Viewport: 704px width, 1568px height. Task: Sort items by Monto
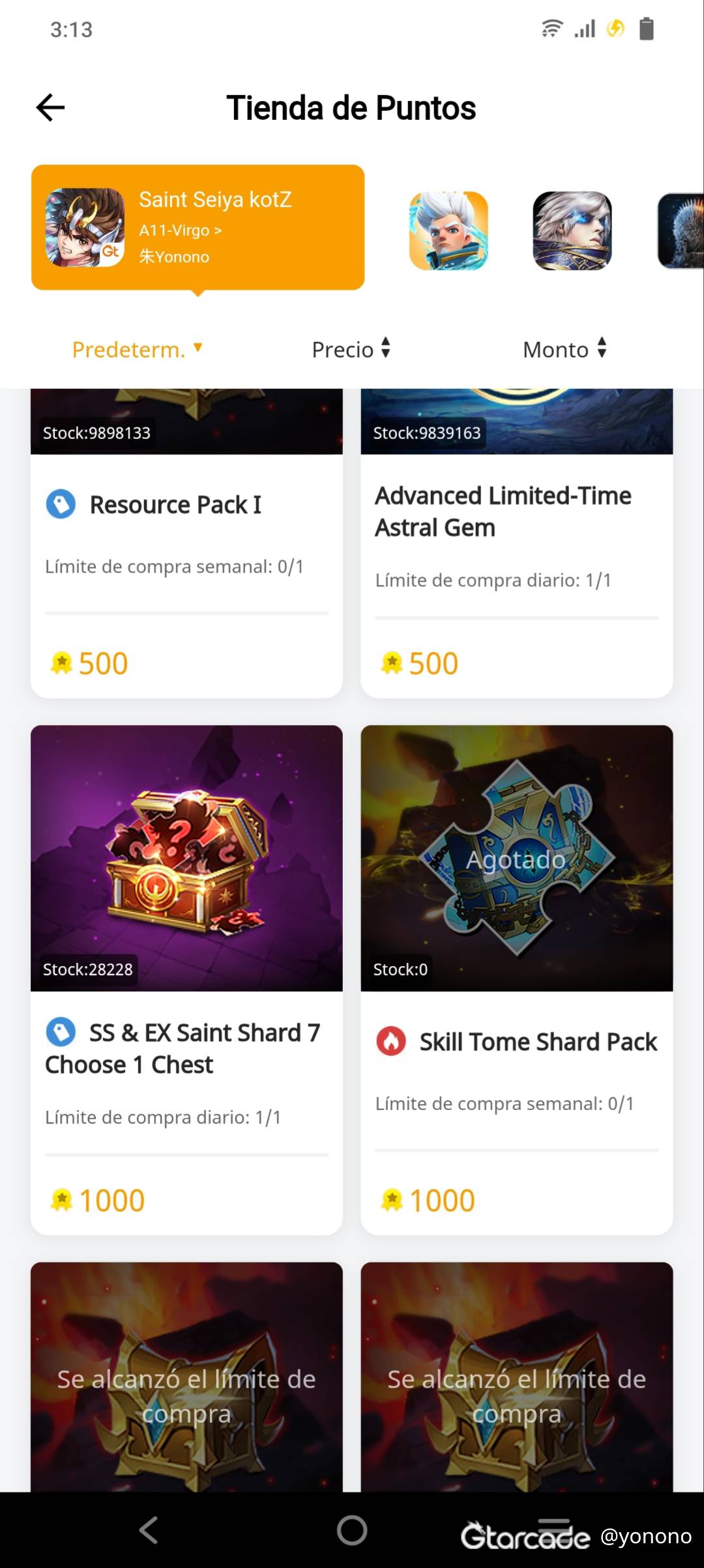[x=565, y=350]
